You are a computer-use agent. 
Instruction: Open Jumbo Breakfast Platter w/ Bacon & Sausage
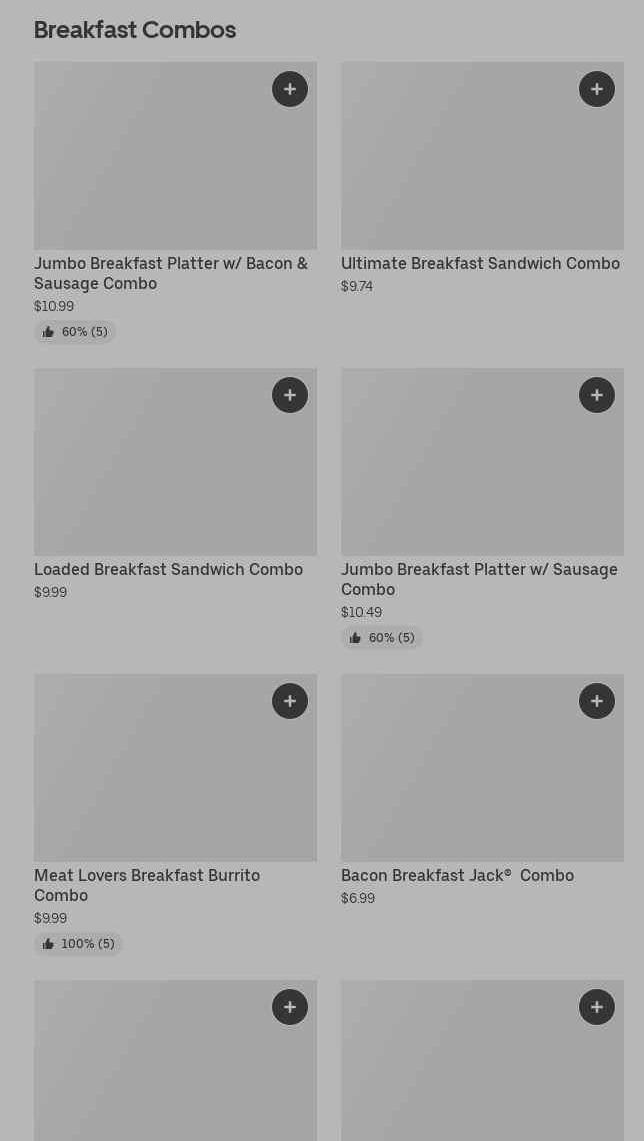[x=171, y=274]
